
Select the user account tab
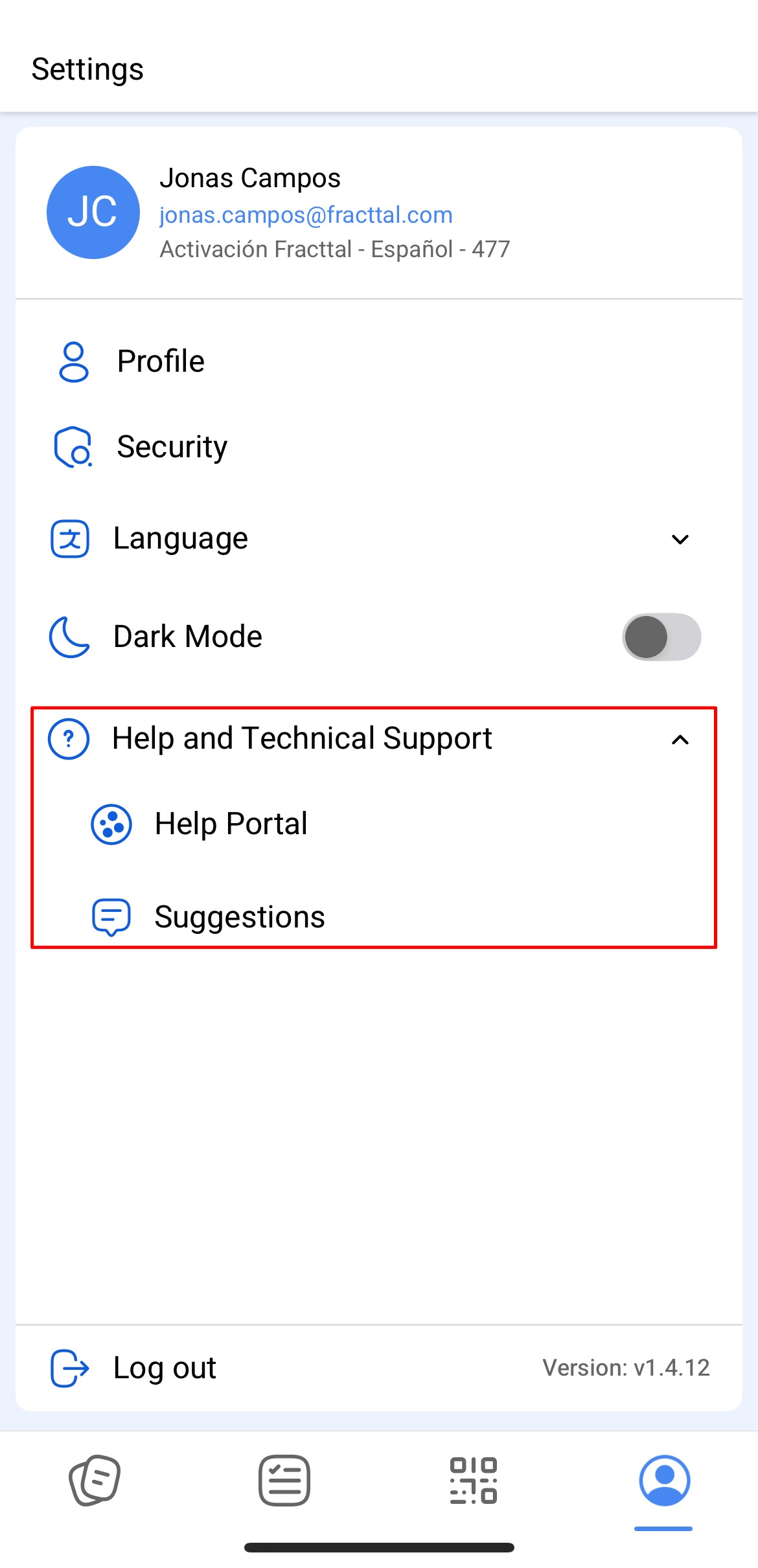[x=664, y=1481]
